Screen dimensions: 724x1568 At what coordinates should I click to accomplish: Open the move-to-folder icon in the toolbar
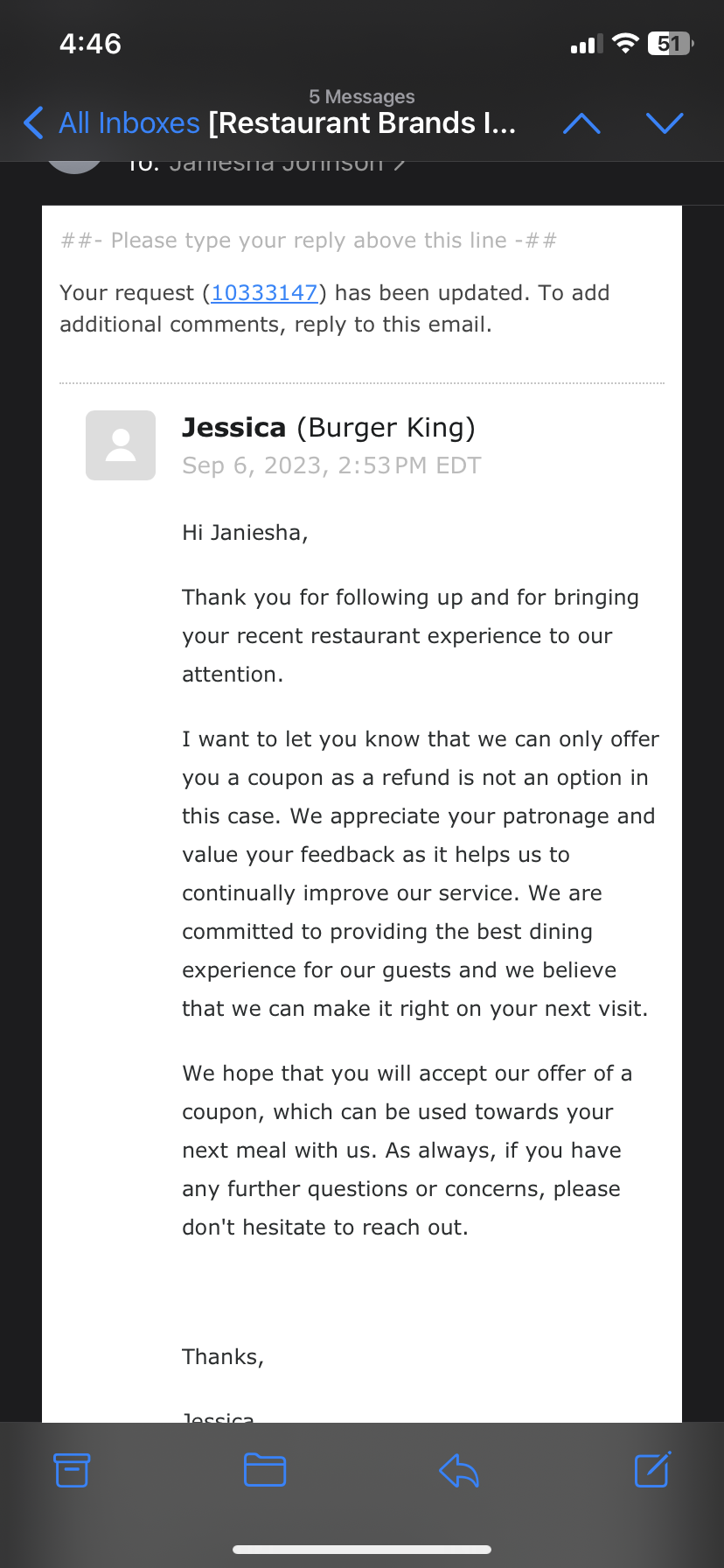pos(265,1470)
